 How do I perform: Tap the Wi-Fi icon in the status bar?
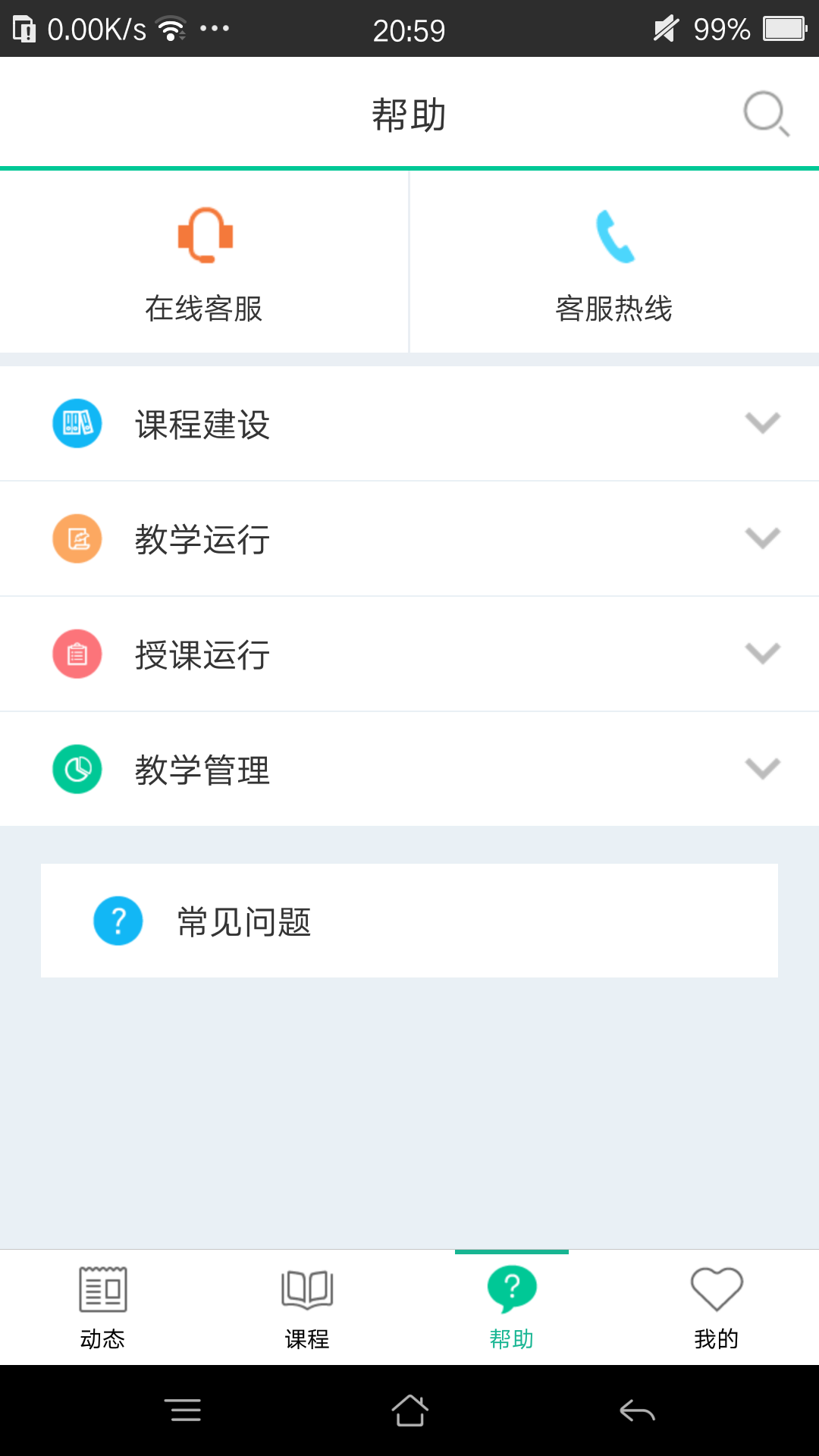[171, 29]
